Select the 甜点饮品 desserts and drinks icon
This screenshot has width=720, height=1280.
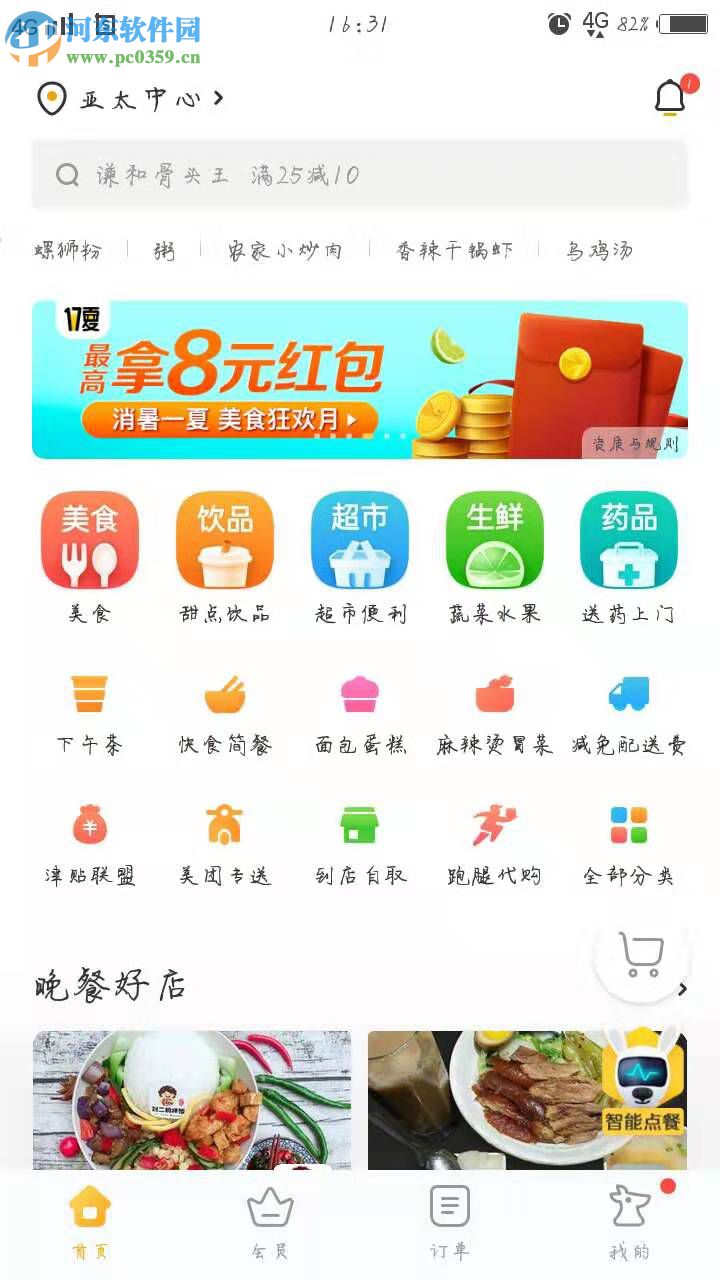coord(224,540)
